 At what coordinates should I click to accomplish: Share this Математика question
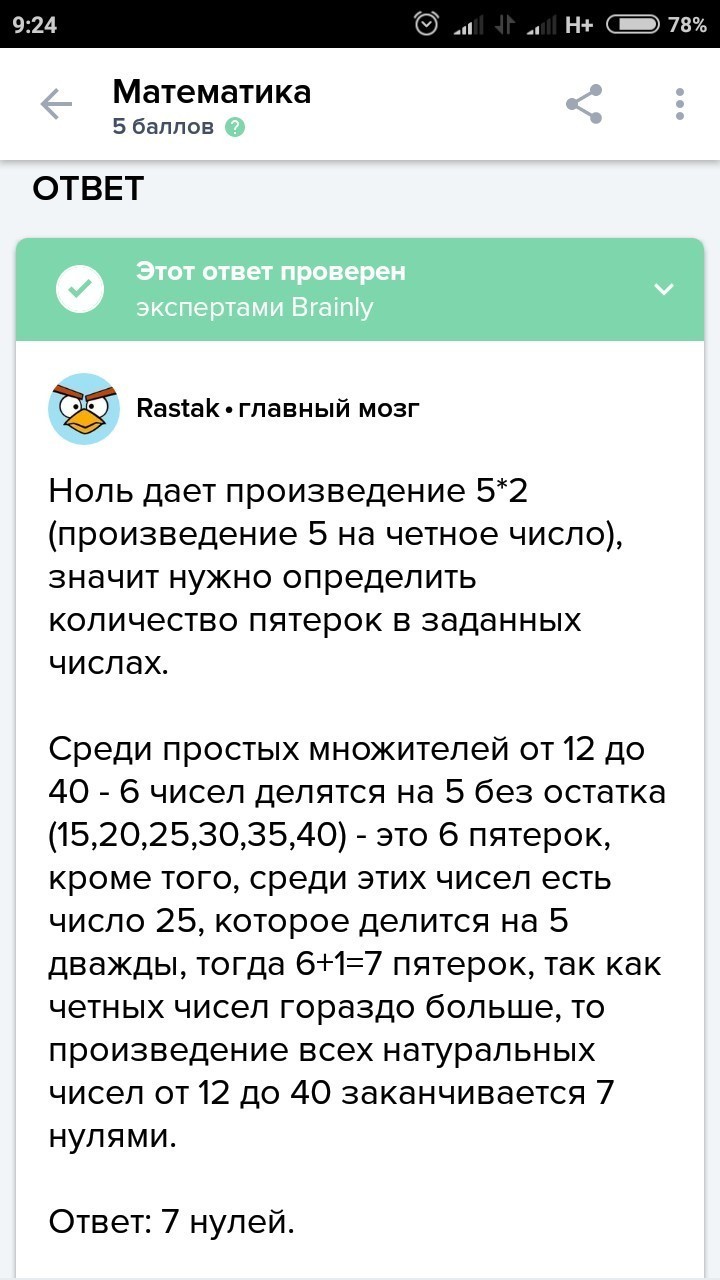coord(584,104)
